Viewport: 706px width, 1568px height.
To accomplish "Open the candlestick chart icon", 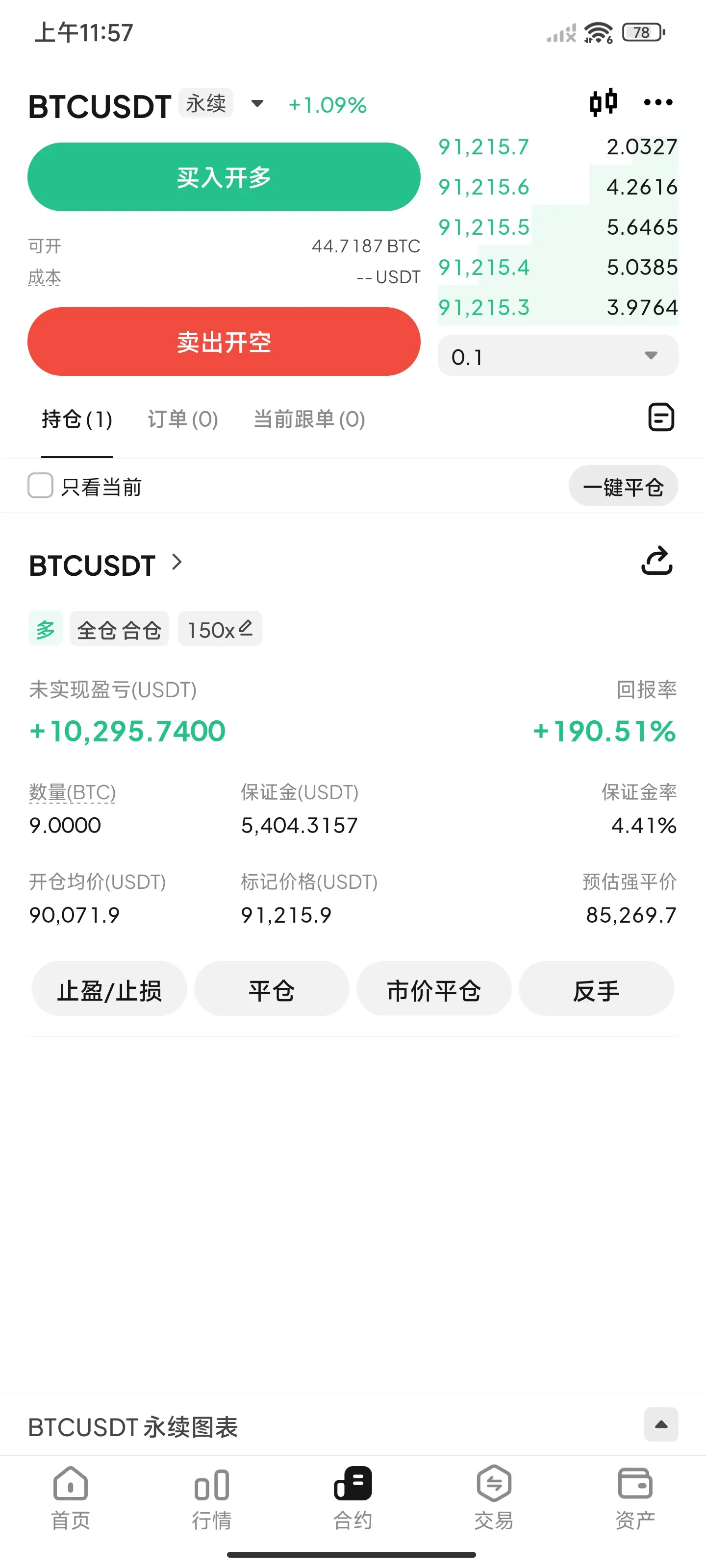I will (x=603, y=102).
